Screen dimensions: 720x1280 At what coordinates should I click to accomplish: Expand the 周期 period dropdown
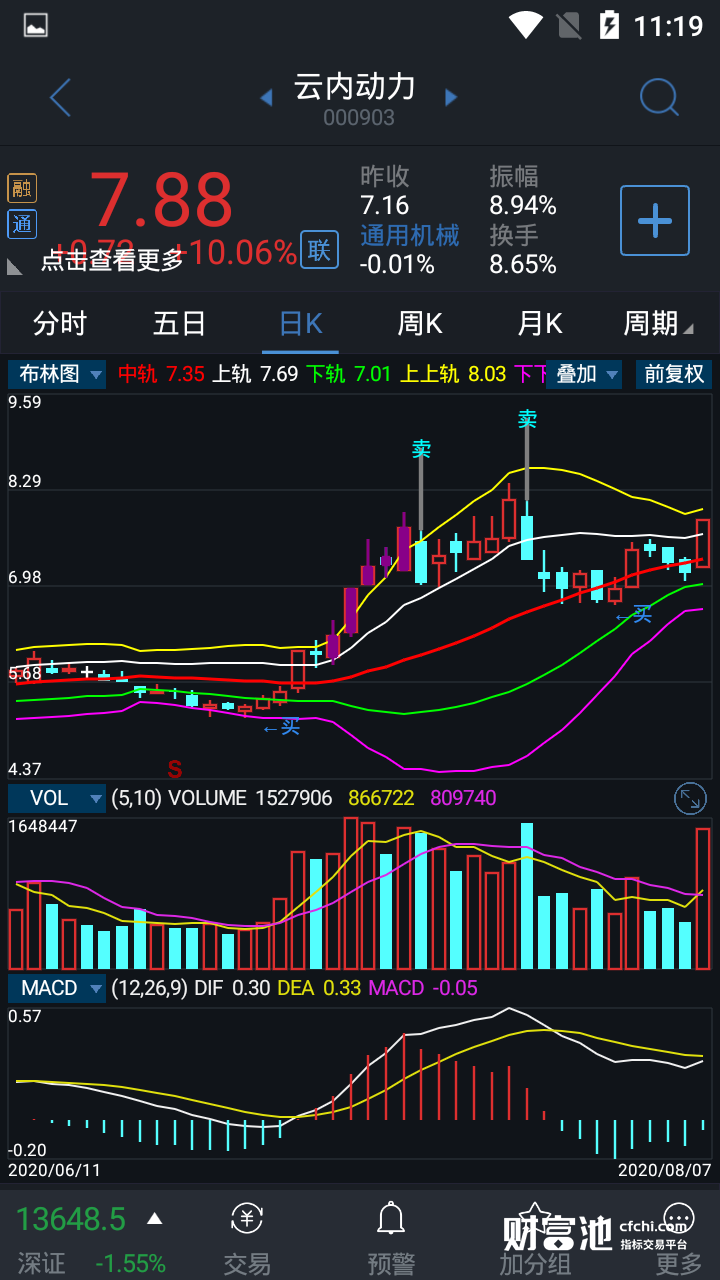(657, 323)
